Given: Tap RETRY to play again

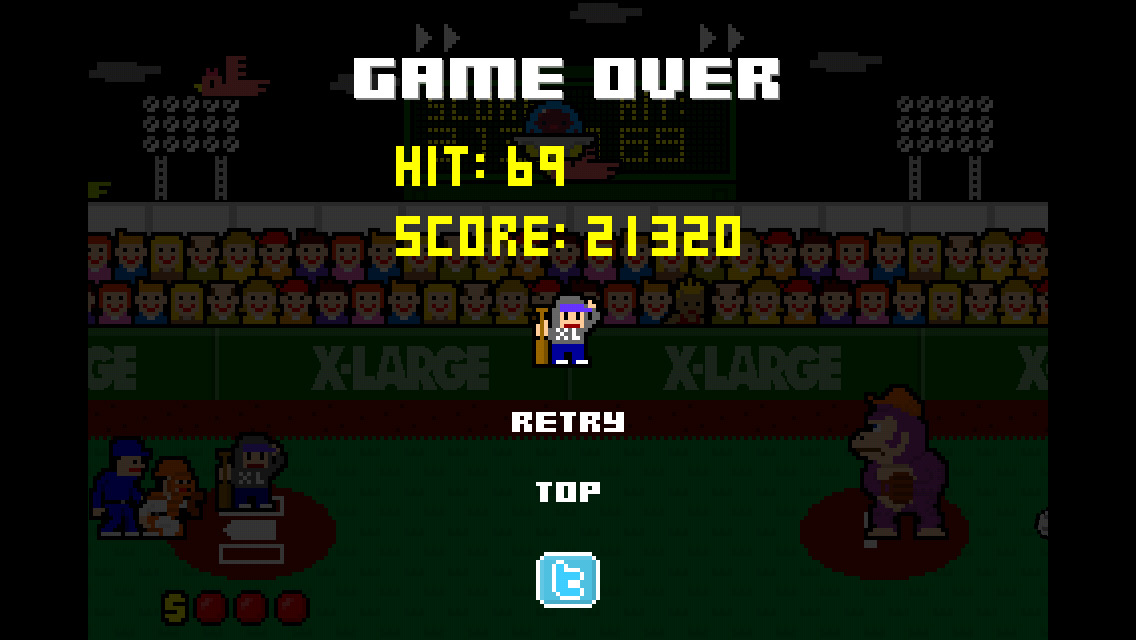Looking at the screenshot, I should pyautogui.click(x=568, y=422).
